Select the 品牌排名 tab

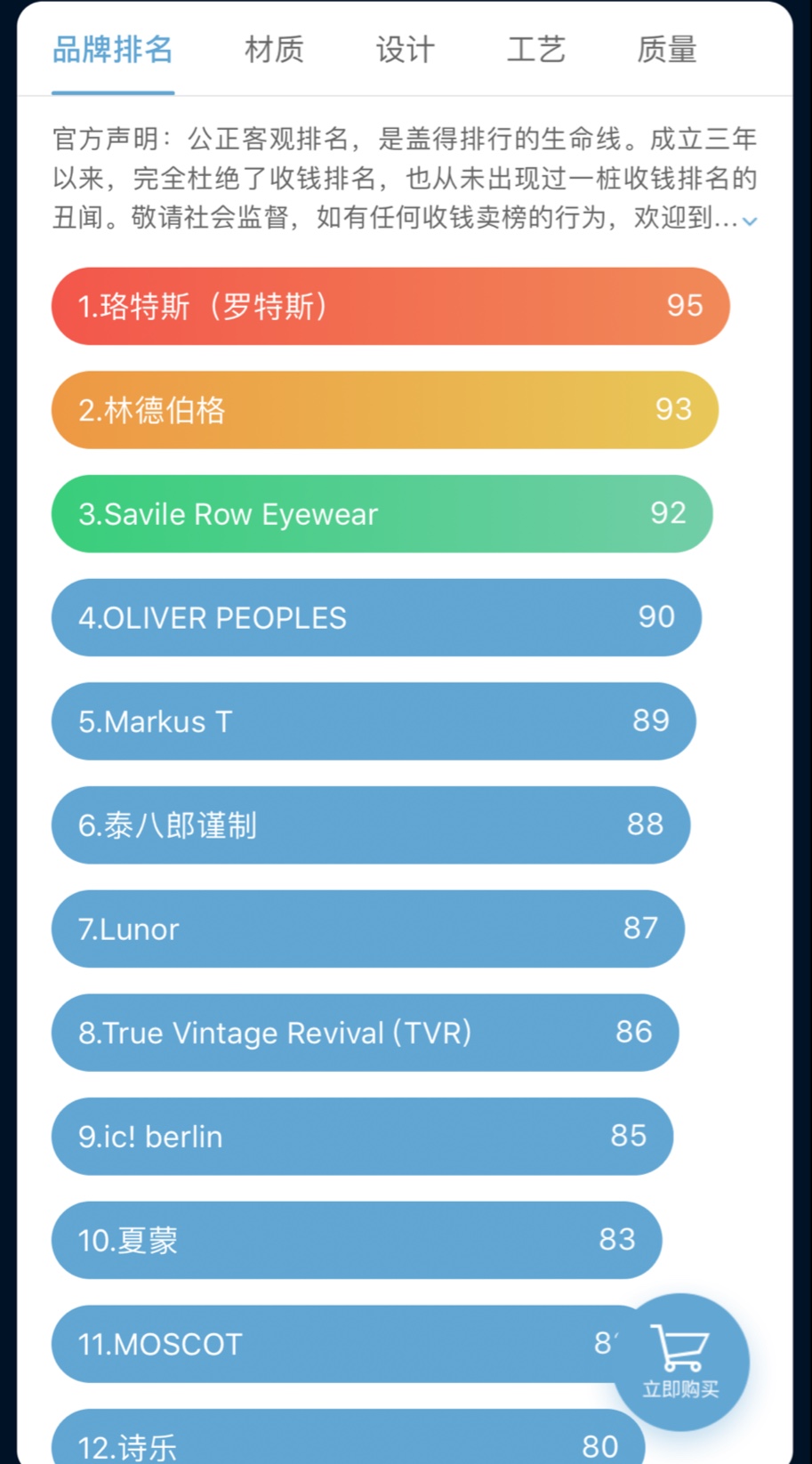point(113,50)
